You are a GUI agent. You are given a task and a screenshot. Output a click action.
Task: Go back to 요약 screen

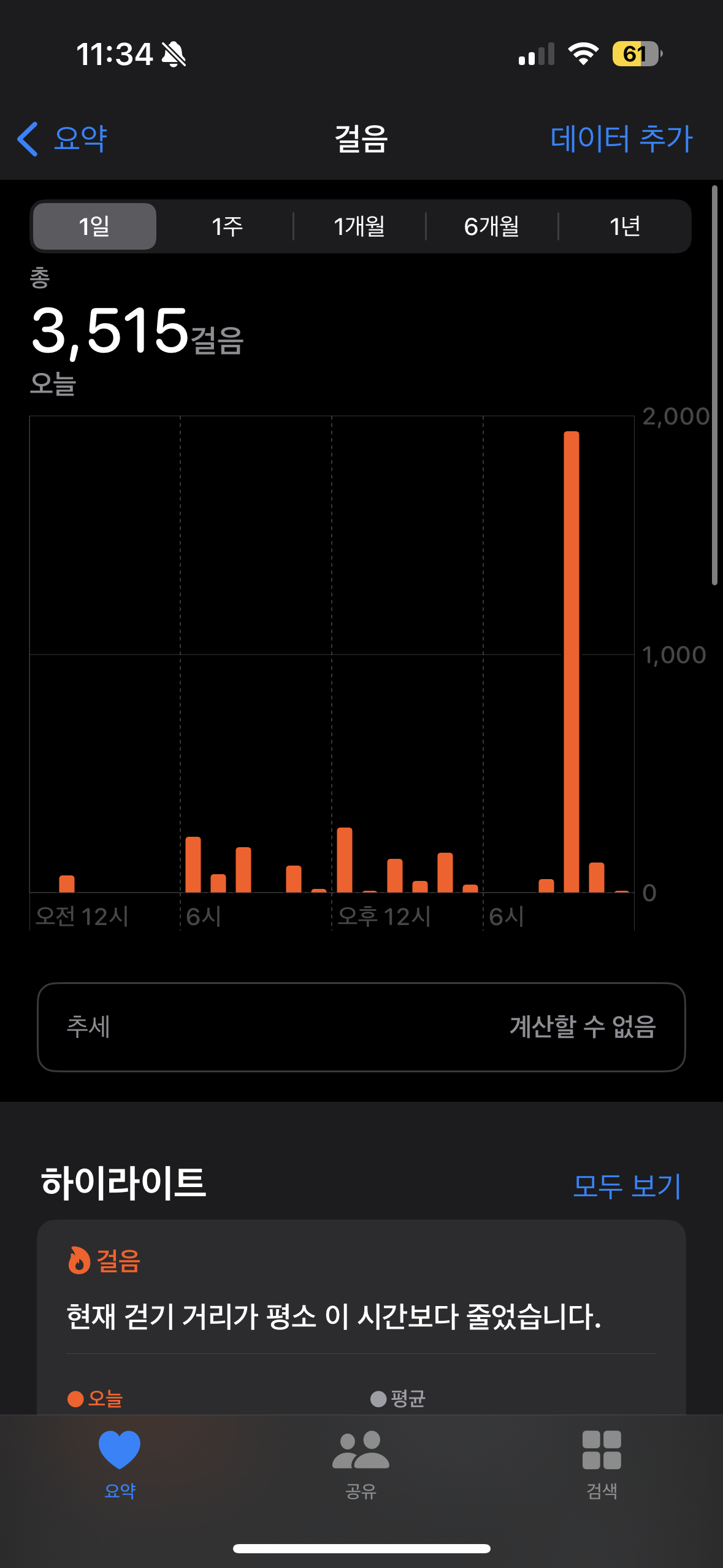click(x=63, y=138)
